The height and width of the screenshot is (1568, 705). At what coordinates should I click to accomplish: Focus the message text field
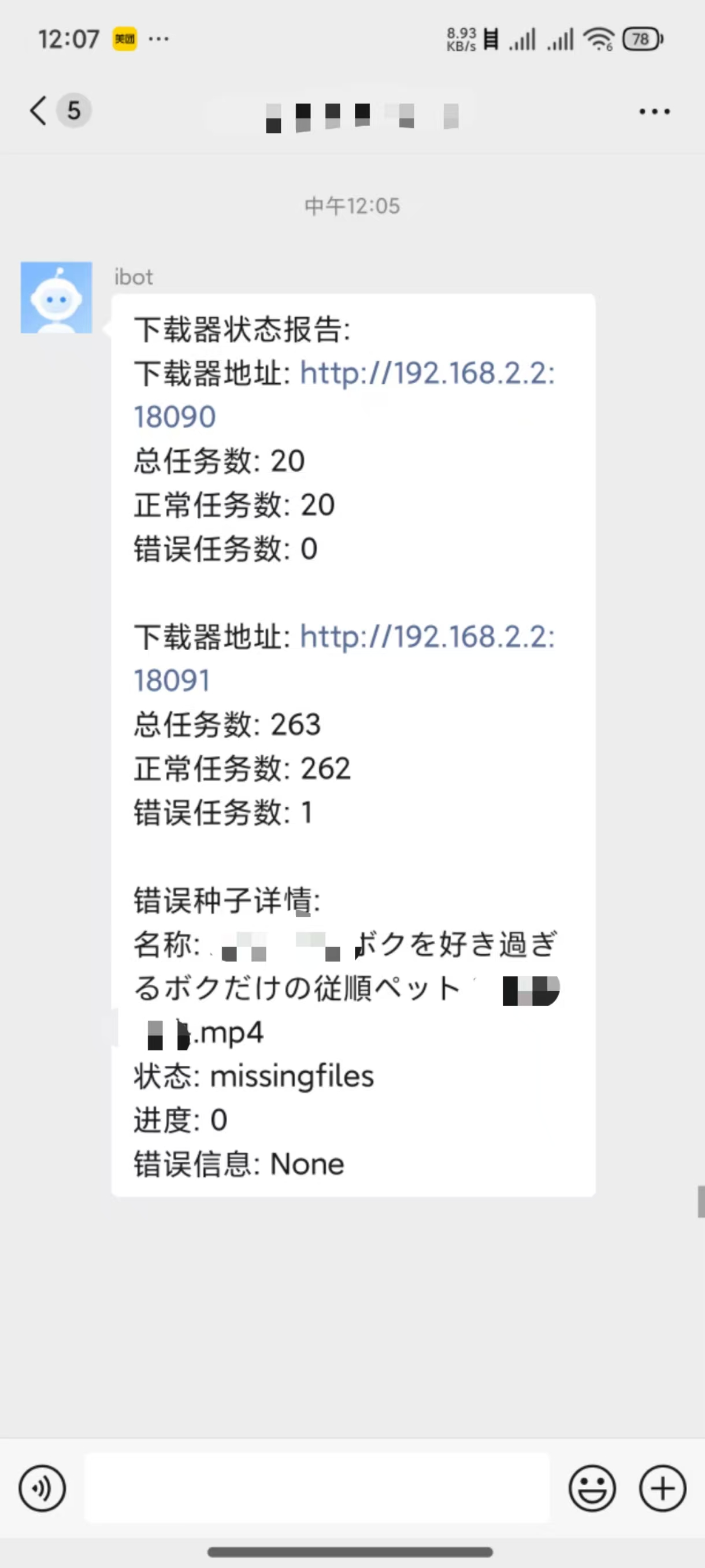[x=317, y=1488]
